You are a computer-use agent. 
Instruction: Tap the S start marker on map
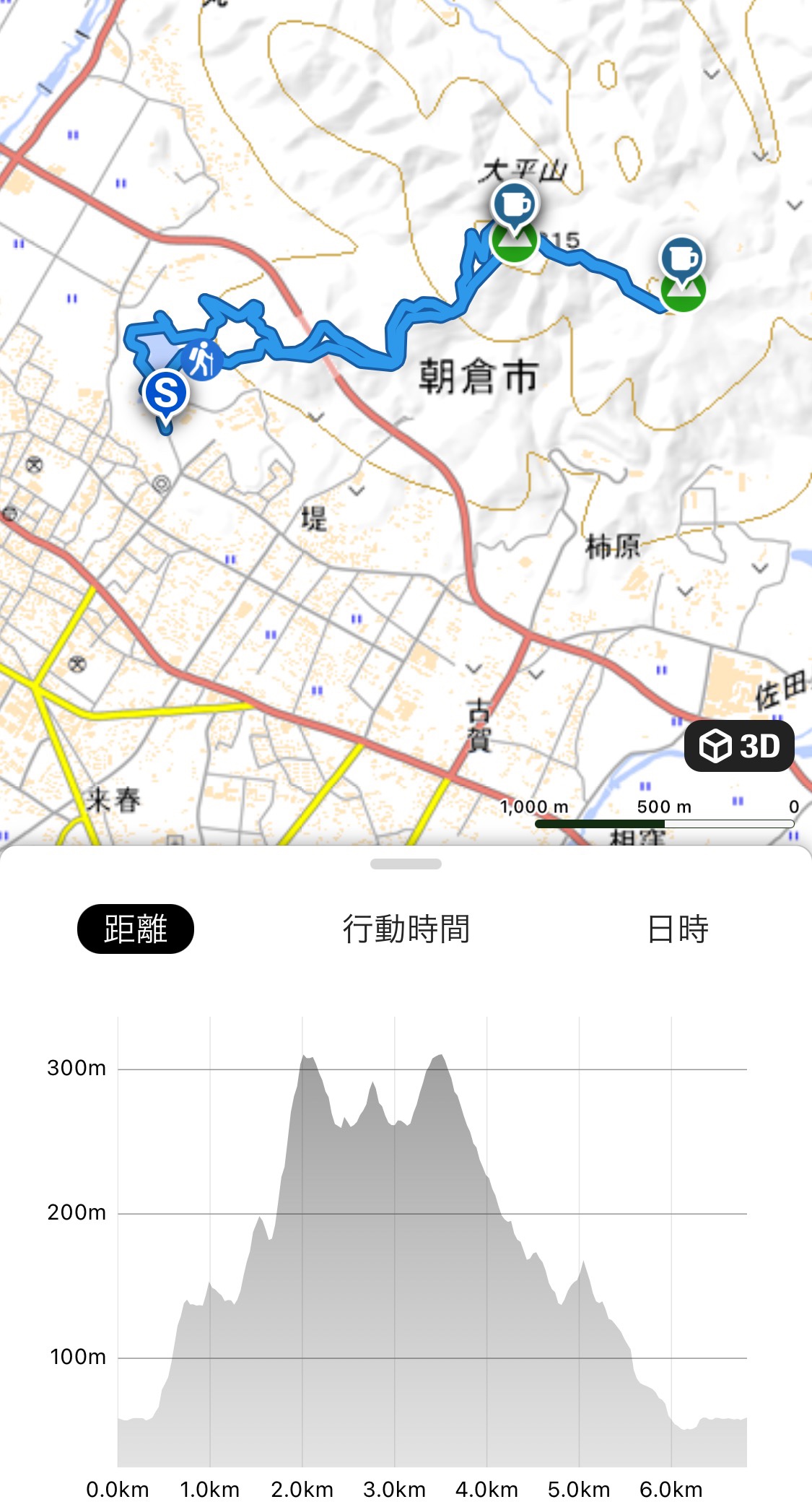pyautogui.click(x=166, y=394)
